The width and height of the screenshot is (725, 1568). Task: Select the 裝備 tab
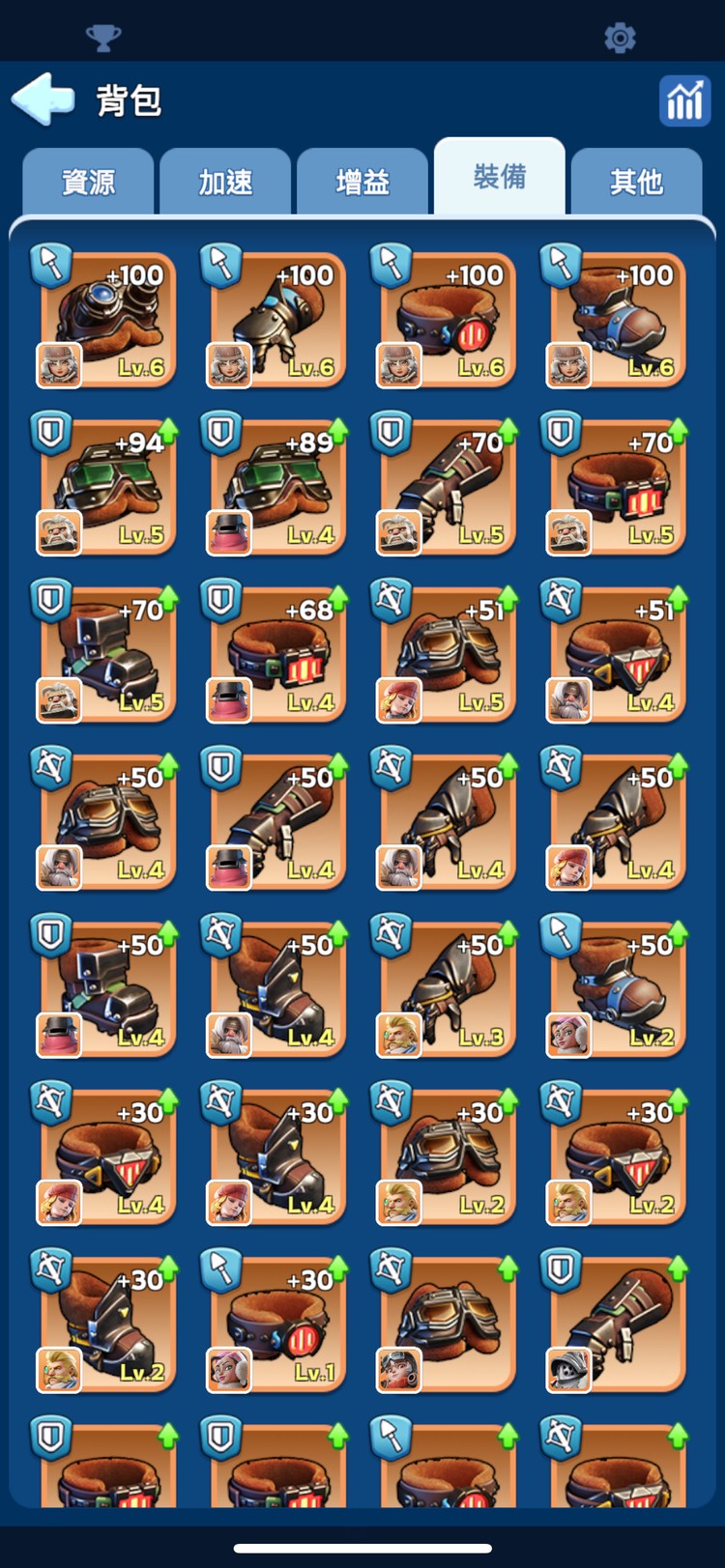click(x=500, y=177)
